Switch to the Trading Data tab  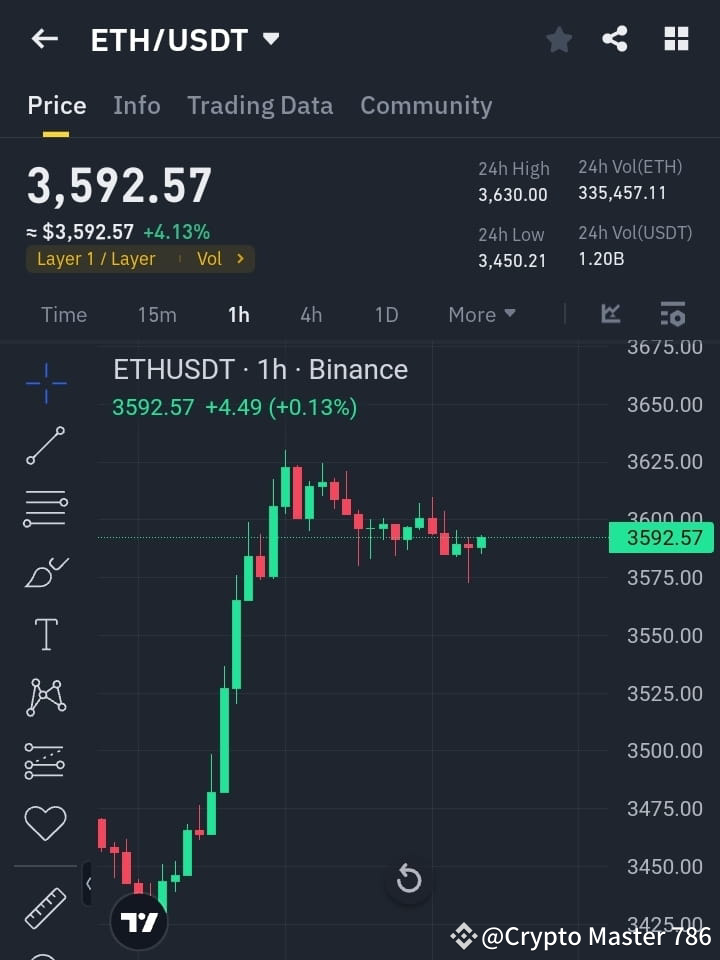click(260, 105)
